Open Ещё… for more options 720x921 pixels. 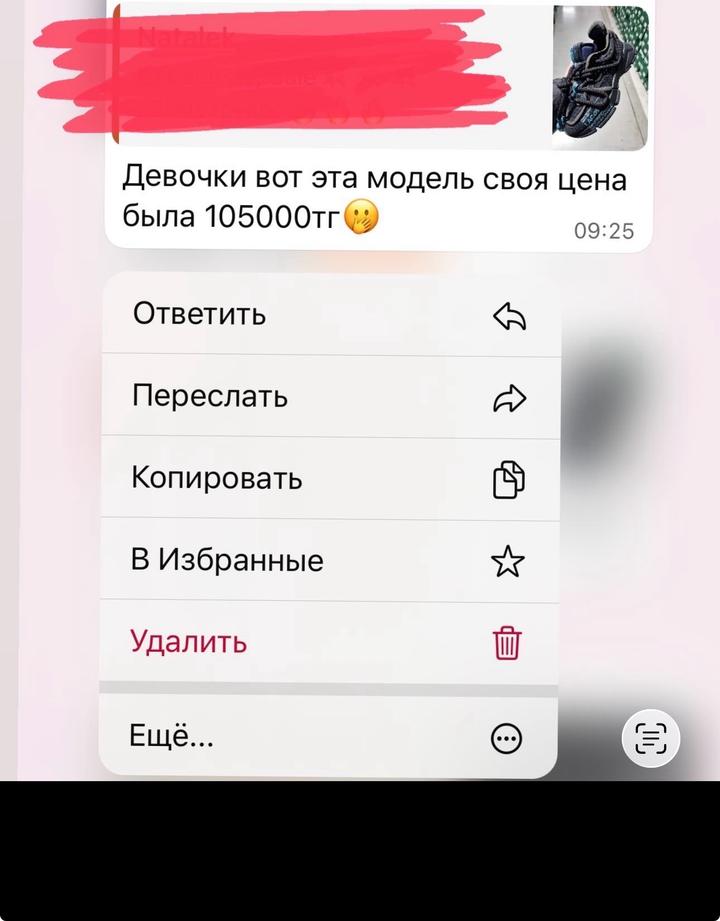pos(329,739)
